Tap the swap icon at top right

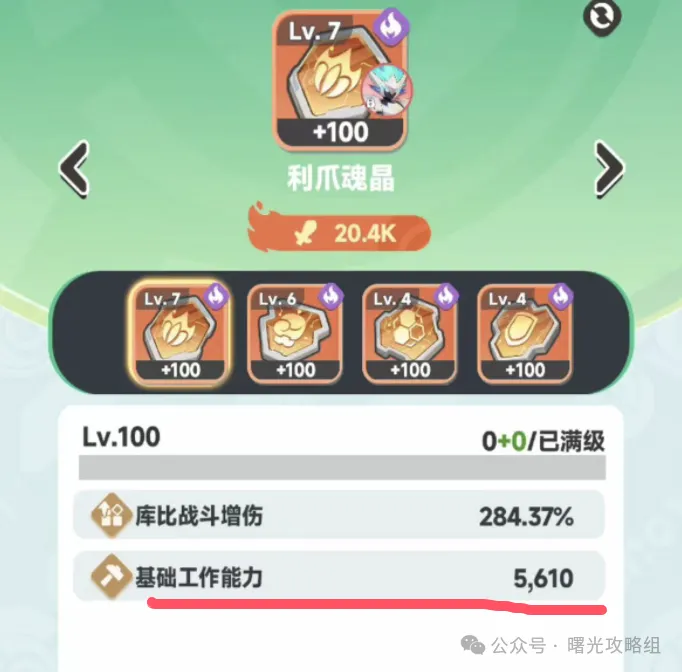coord(601,18)
